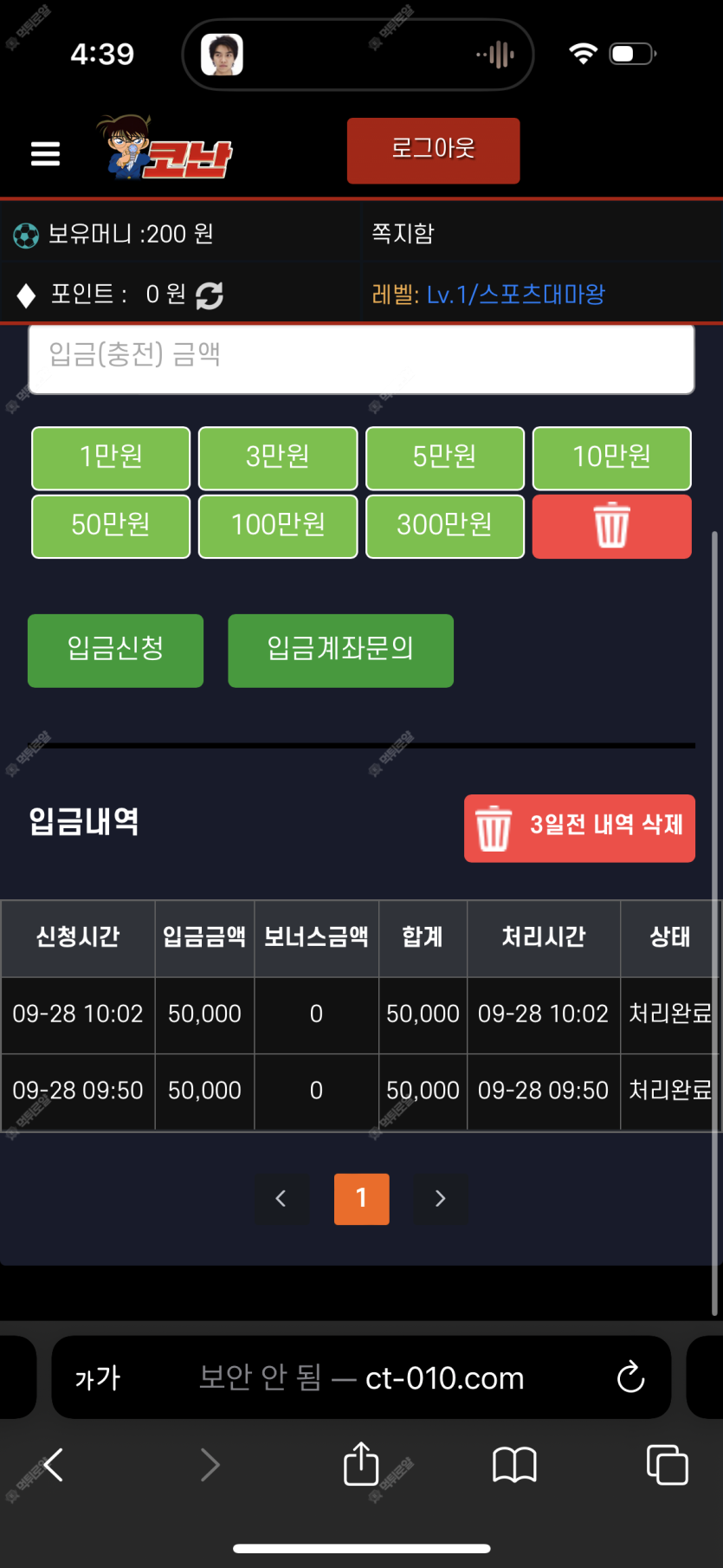This screenshot has height=1568, width=723.
Task: Choose the 5만원 amount
Action: click(445, 457)
